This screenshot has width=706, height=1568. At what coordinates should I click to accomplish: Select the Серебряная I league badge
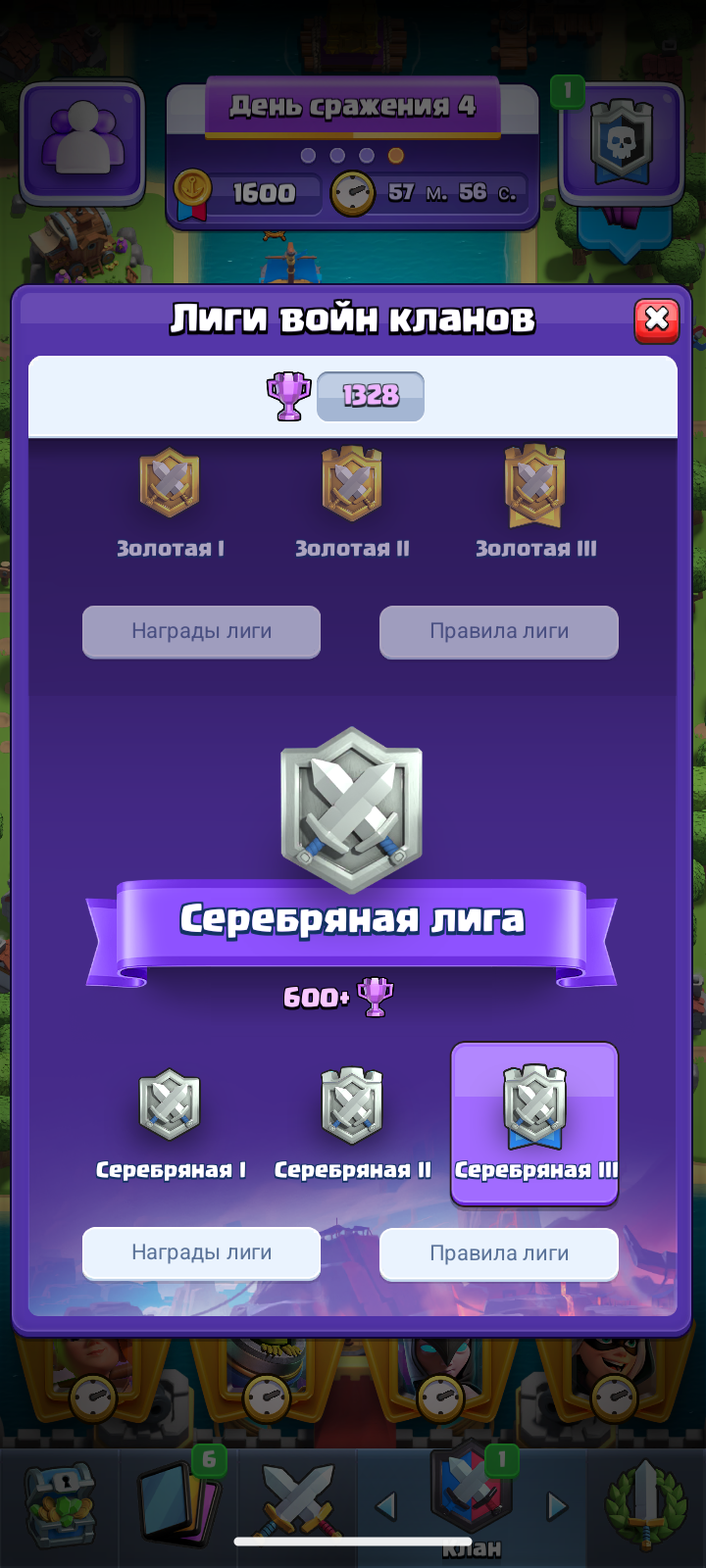pyautogui.click(x=170, y=1105)
